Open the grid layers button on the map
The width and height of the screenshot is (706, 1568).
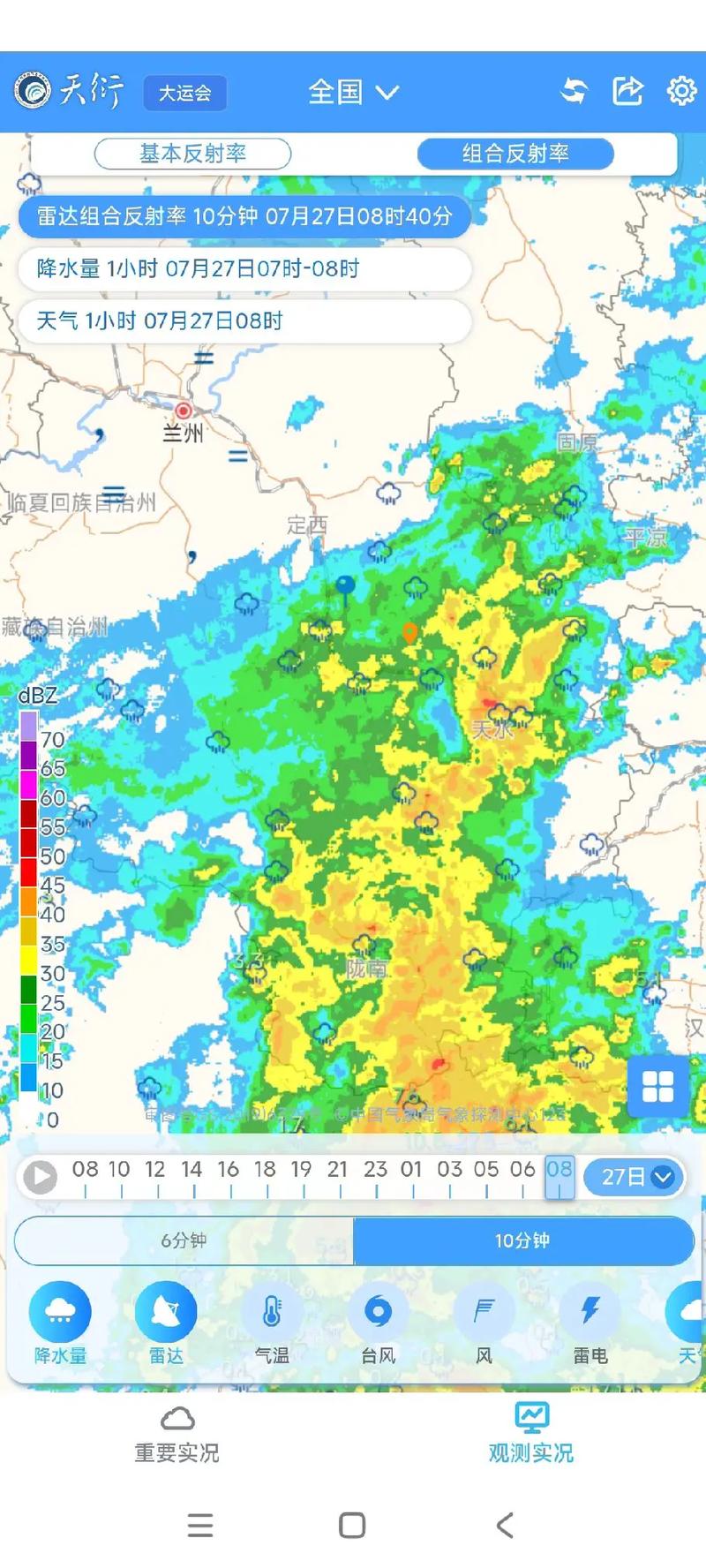point(657,1087)
